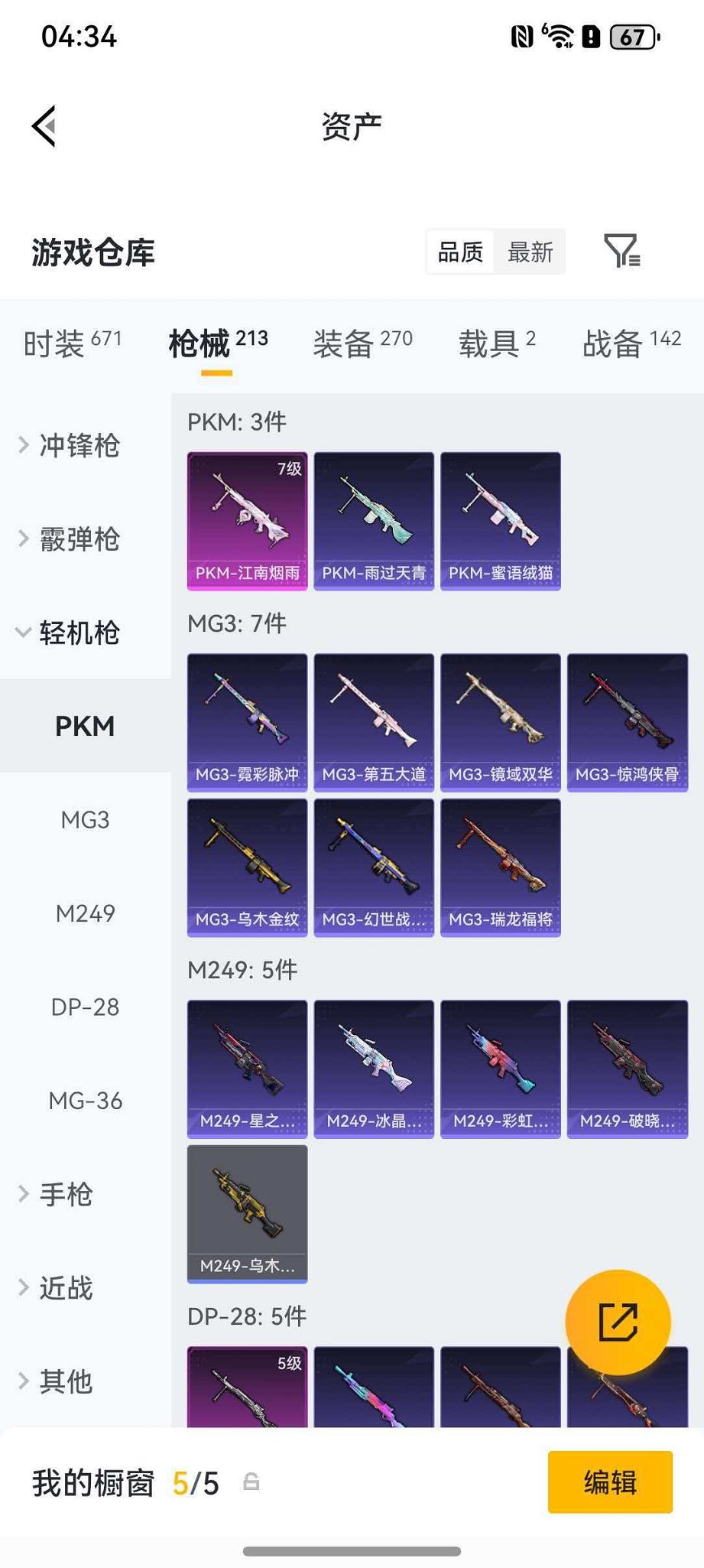Tap the 编辑 button for 我的橱窗
This screenshot has width=704, height=1568.
coord(609,1482)
